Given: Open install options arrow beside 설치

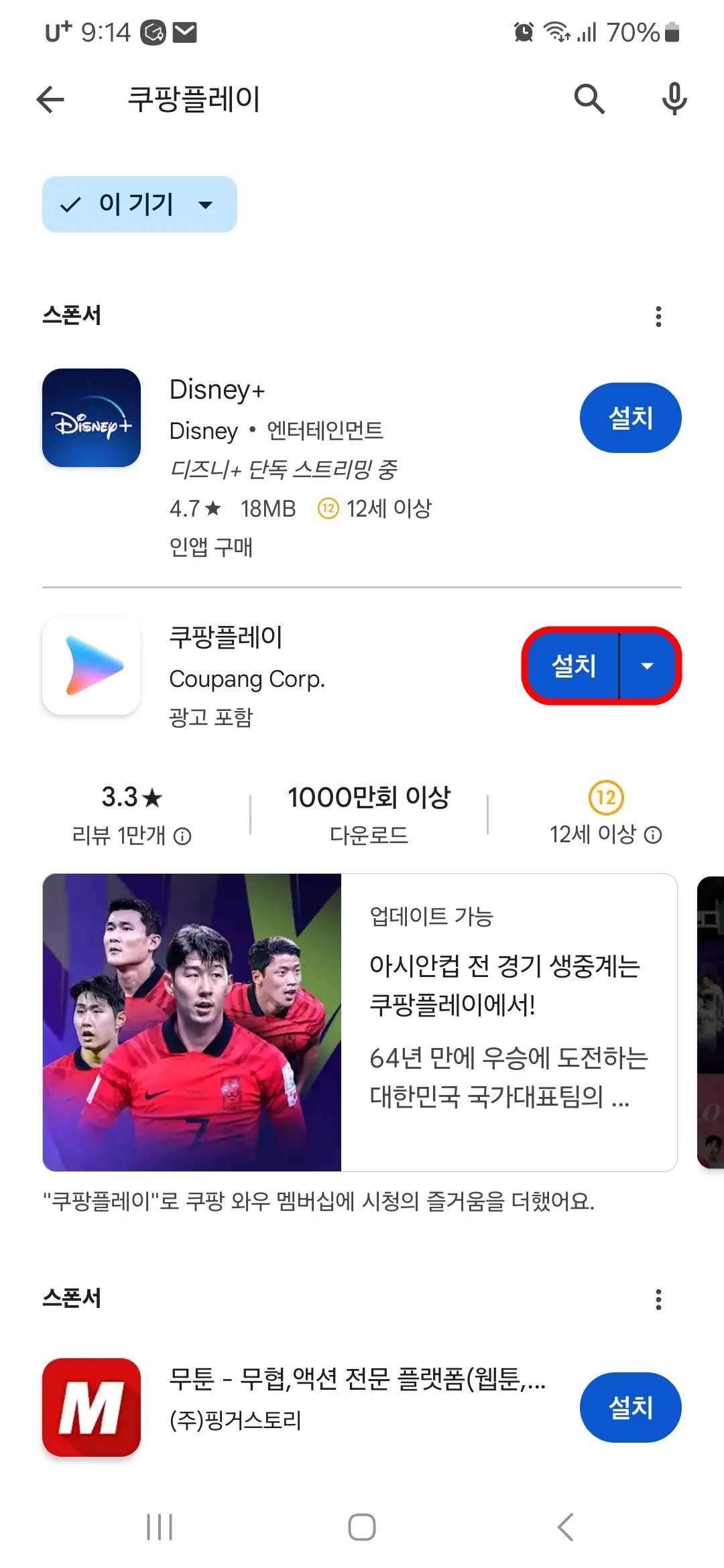Looking at the screenshot, I should (647, 665).
